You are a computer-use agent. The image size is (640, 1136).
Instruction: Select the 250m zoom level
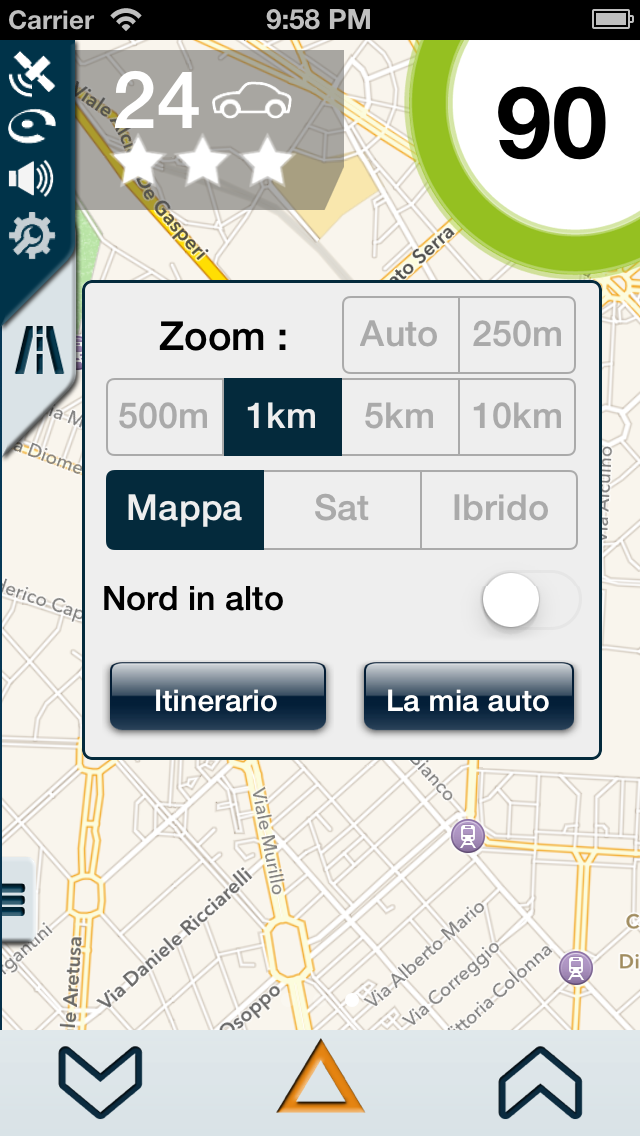[517, 335]
